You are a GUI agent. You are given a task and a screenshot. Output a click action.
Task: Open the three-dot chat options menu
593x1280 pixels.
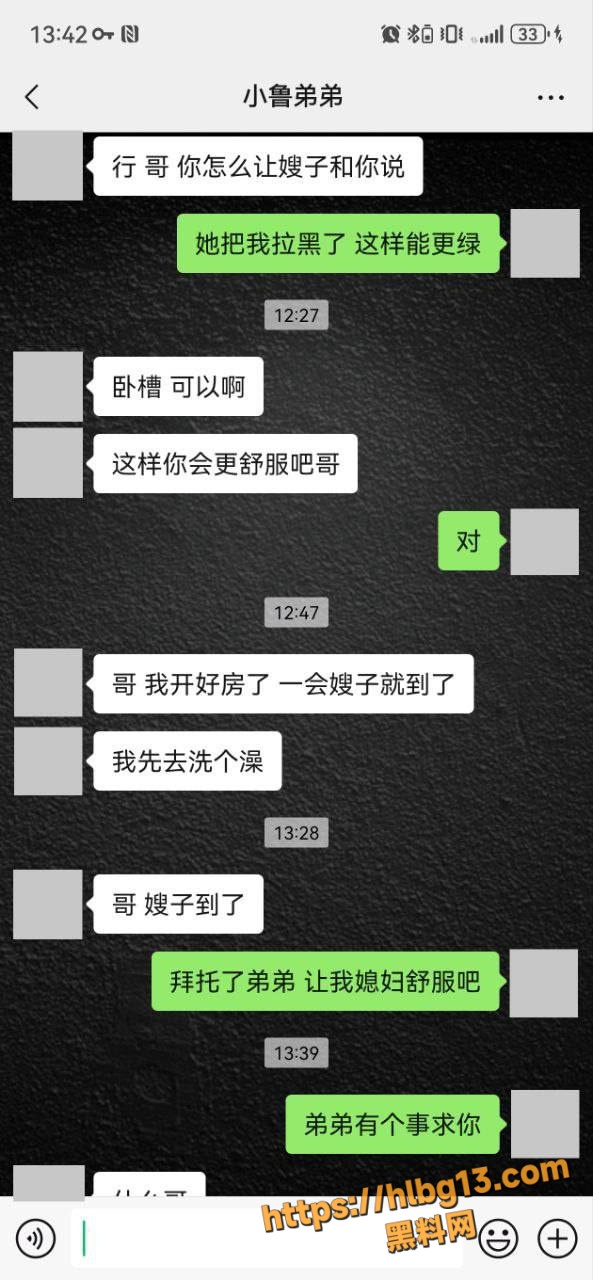(551, 97)
